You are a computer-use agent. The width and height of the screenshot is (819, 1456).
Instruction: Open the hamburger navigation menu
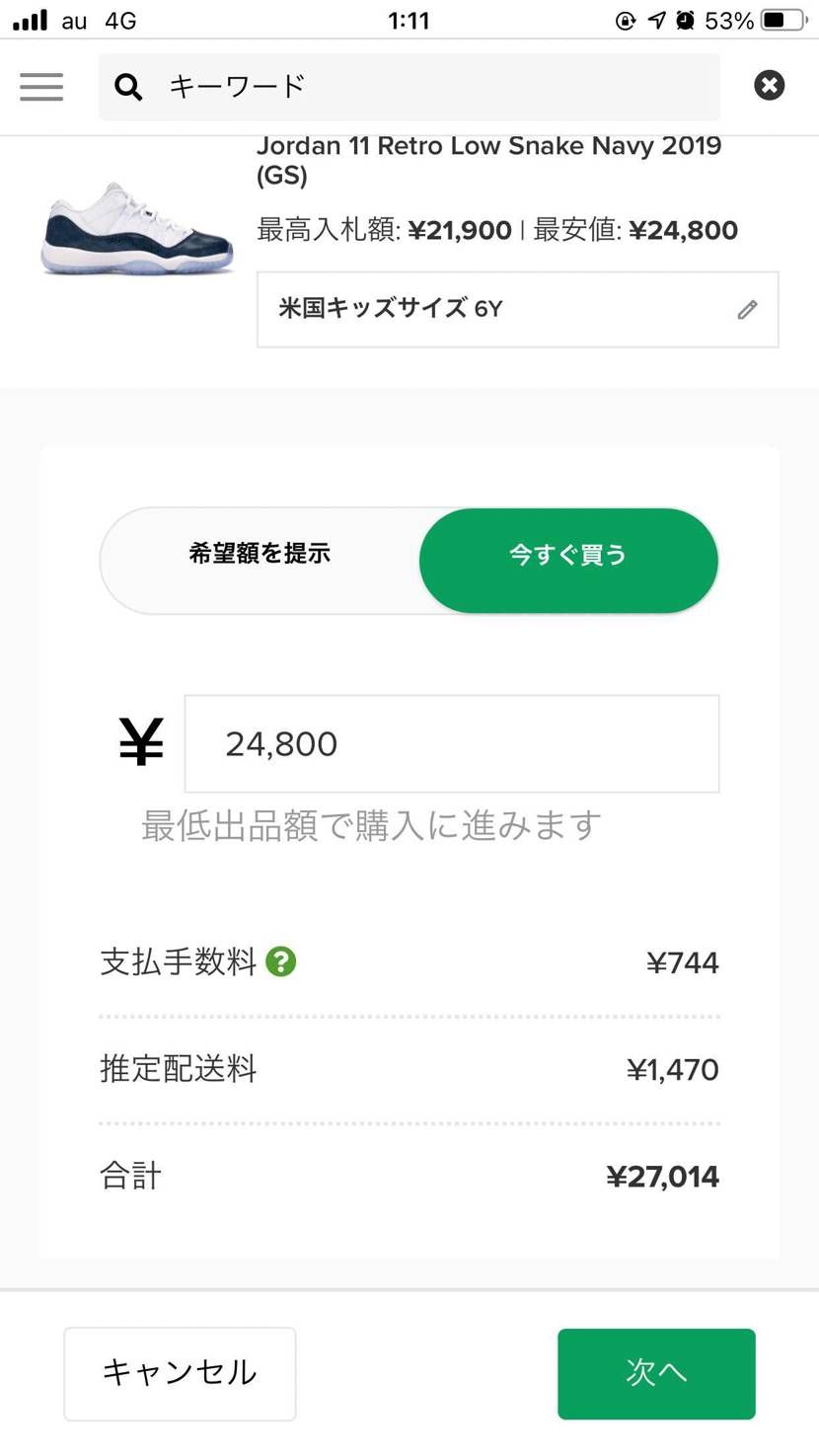pos(41,87)
